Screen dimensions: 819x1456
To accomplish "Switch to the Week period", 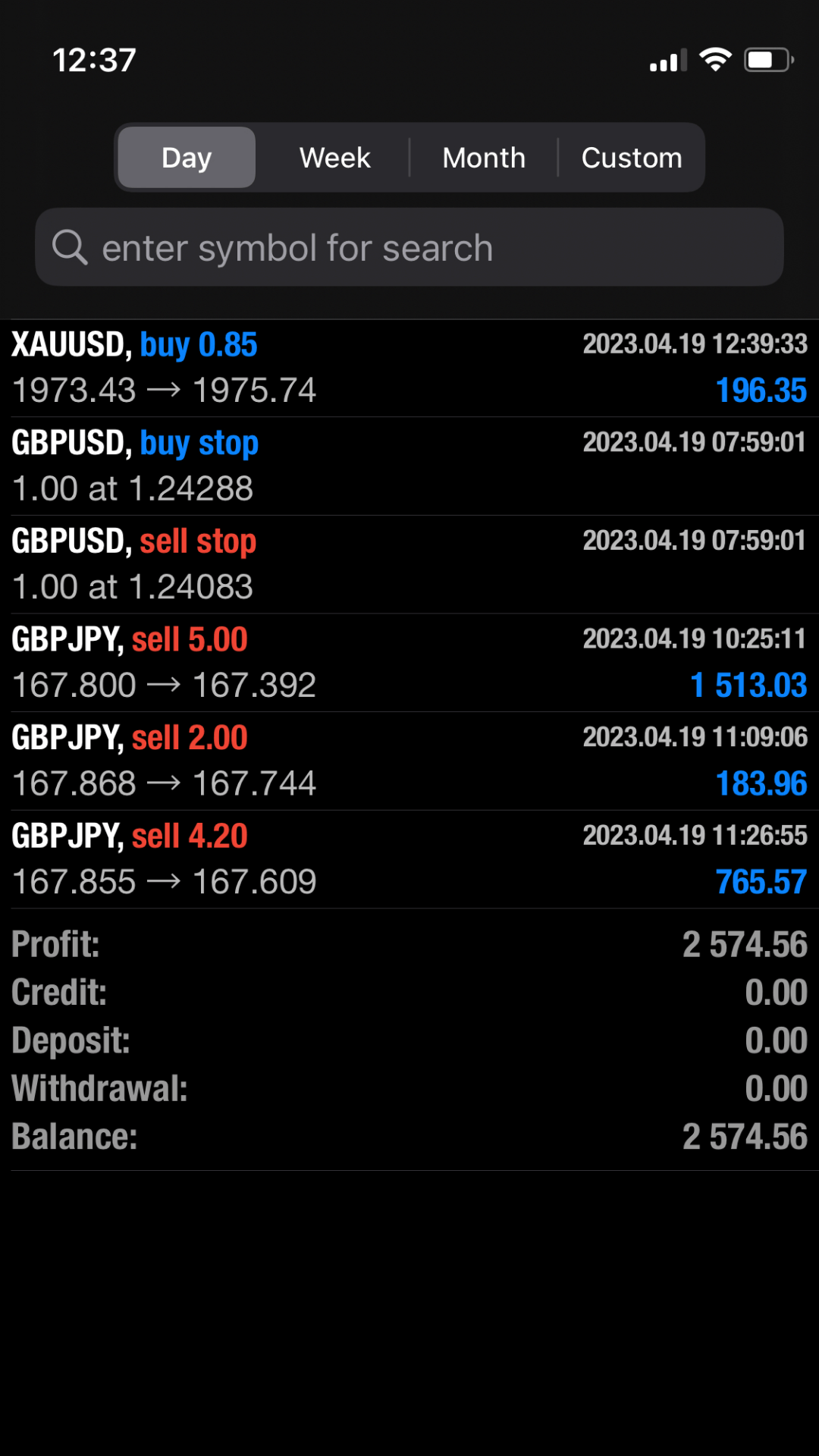I will [334, 158].
